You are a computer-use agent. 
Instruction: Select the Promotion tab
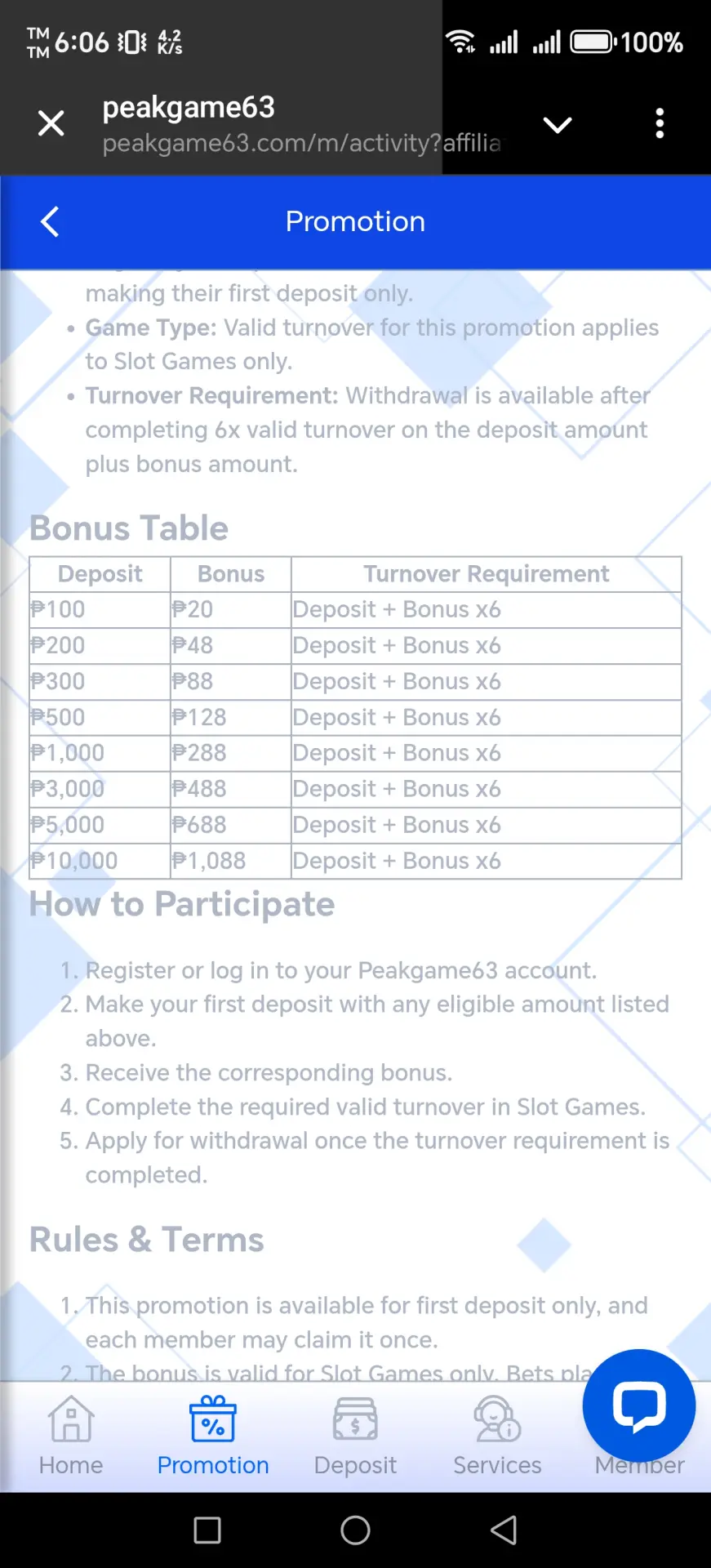pyautogui.click(x=213, y=1435)
